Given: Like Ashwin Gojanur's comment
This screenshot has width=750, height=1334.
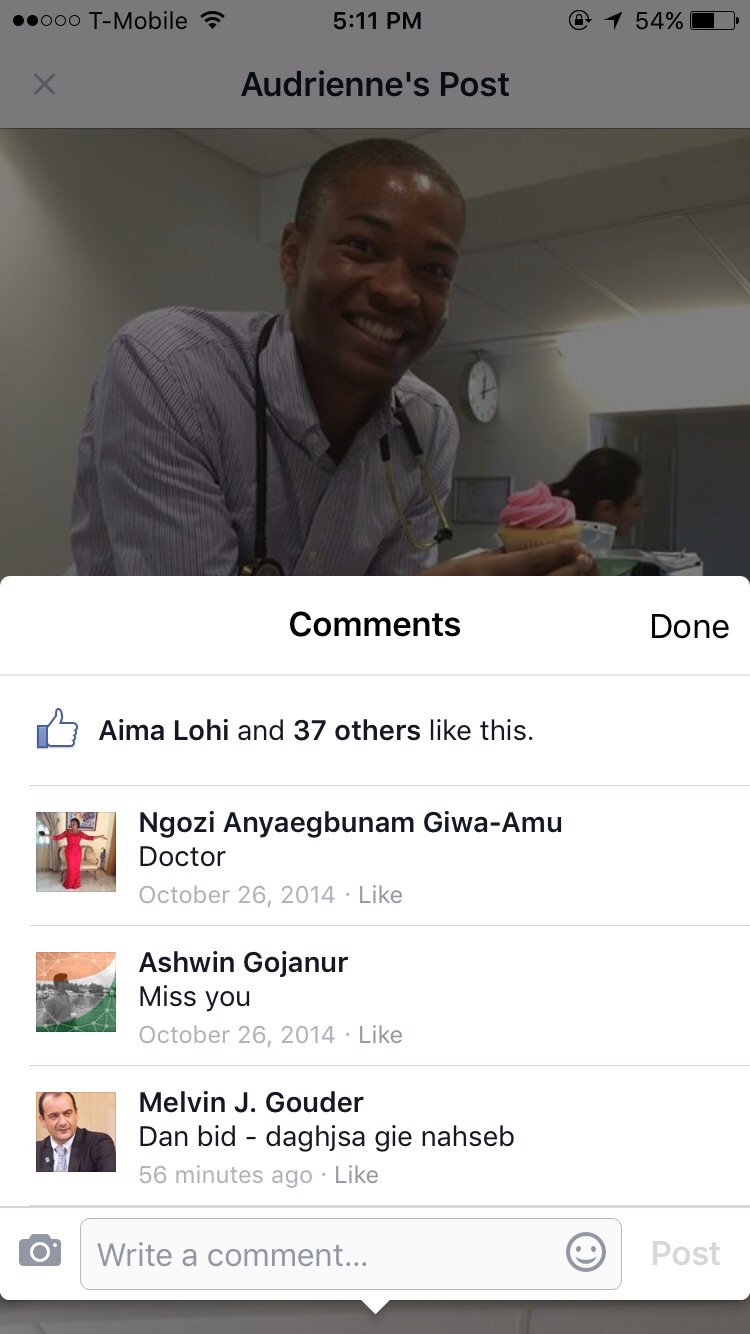Looking at the screenshot, I should click(380, 1035).
